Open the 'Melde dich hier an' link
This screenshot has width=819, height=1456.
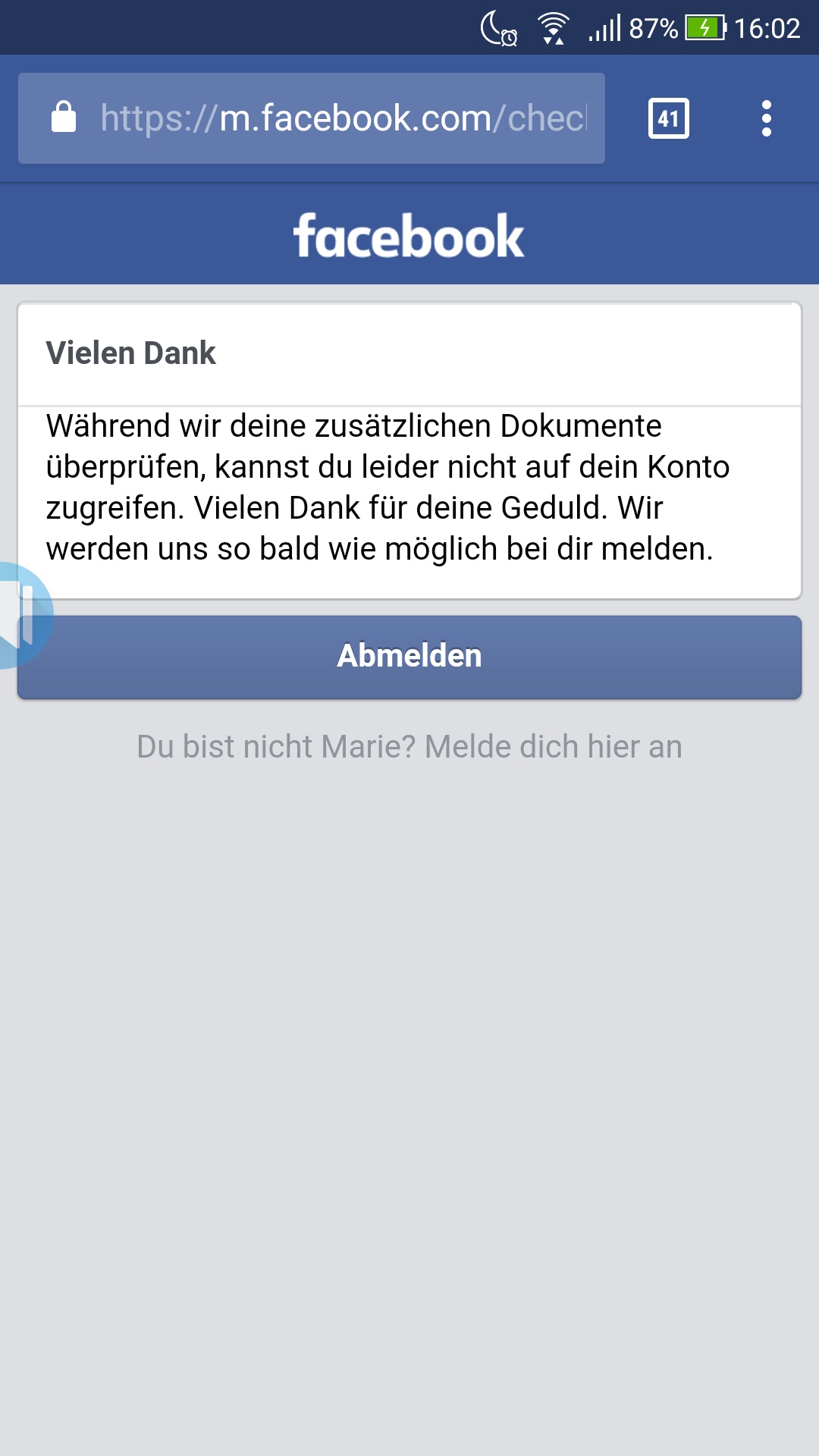tap(554, 748)
